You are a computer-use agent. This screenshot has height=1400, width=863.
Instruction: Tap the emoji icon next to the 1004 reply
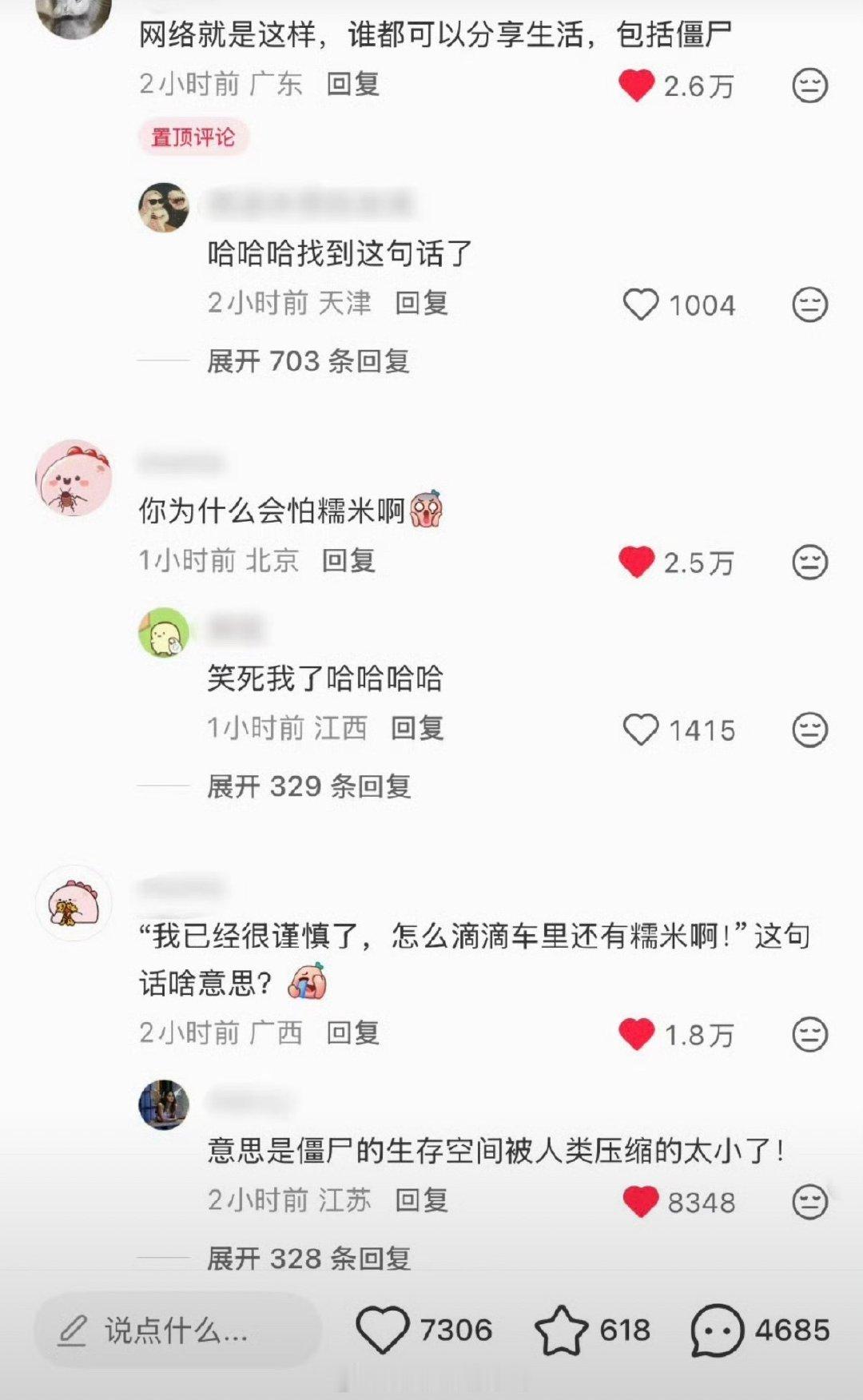click(810, 304)
